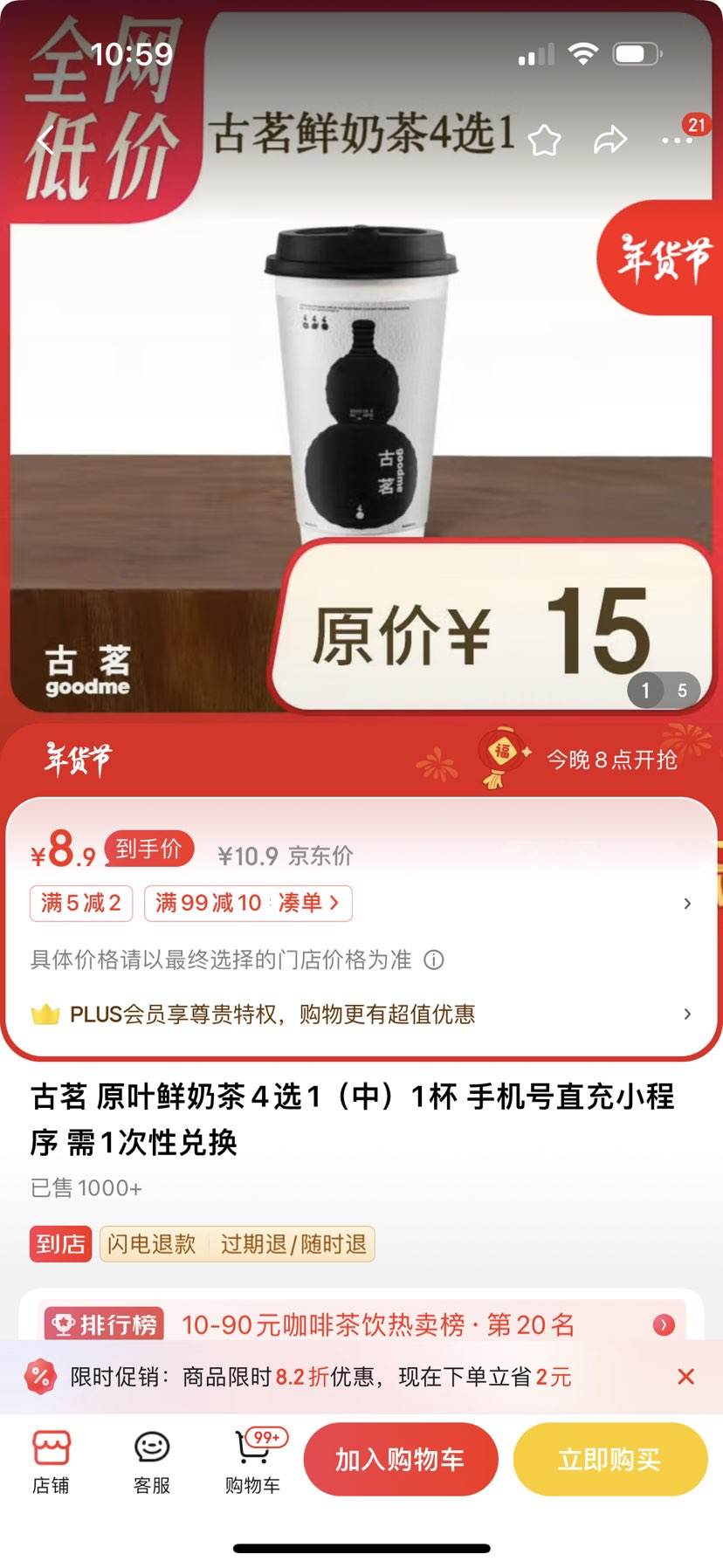Open the 店铺 store page
The height and width of the screenshot is (1568, 723).
click(51, 1461)
